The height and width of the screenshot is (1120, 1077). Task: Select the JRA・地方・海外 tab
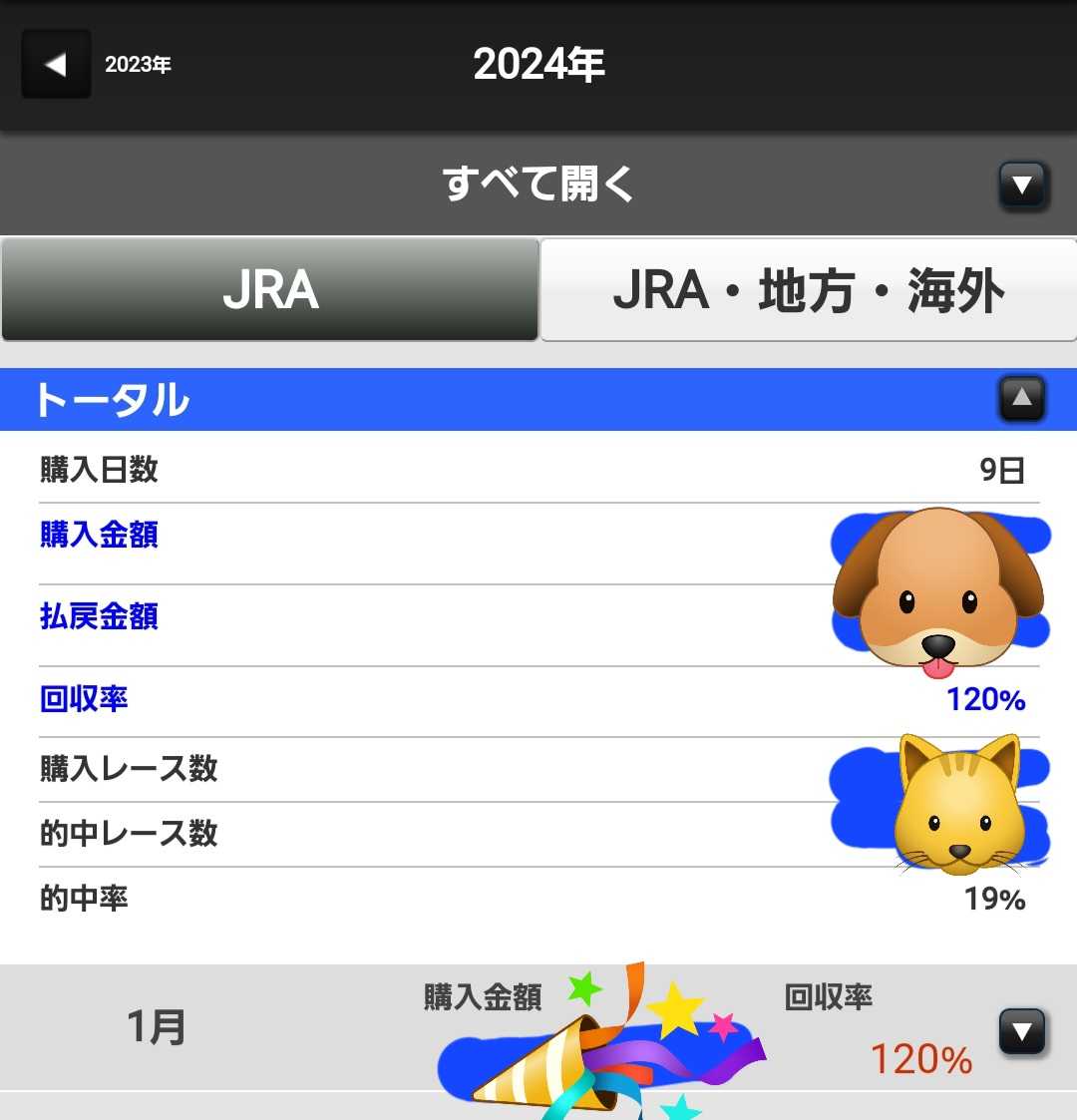click(808, 291)
